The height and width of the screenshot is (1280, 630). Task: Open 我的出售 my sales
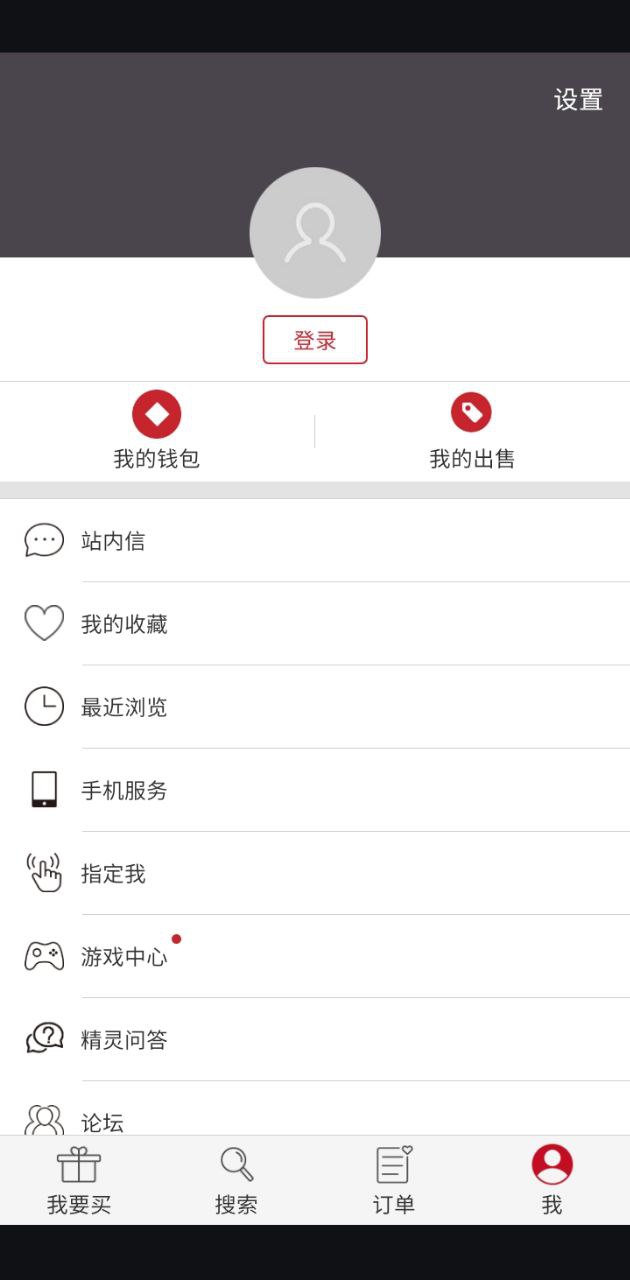point(472,432)
